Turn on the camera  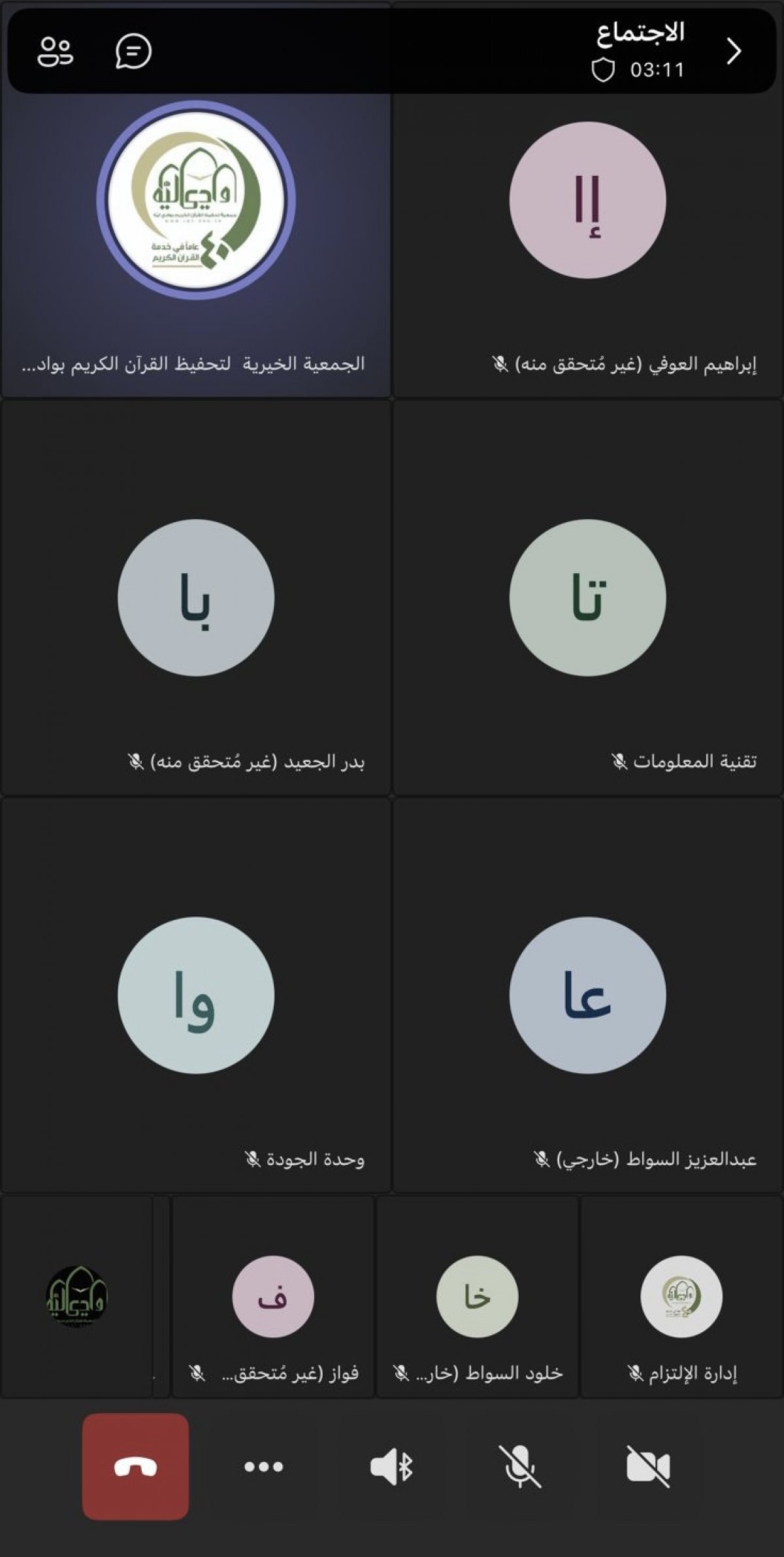[x=647, y=1467]
